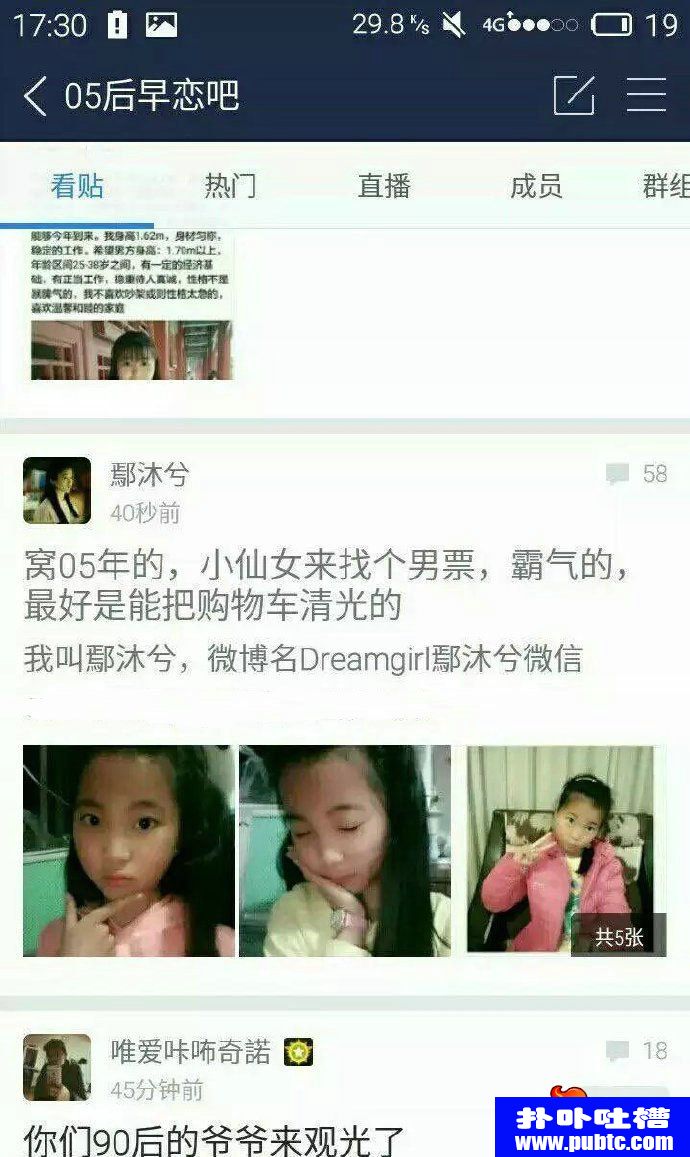View comments on 唯爱咔咘奇诺's post
Image resolution: width=690 pixels, height=1157 pixels.
pyautogui.click(x=637, y=1051)
